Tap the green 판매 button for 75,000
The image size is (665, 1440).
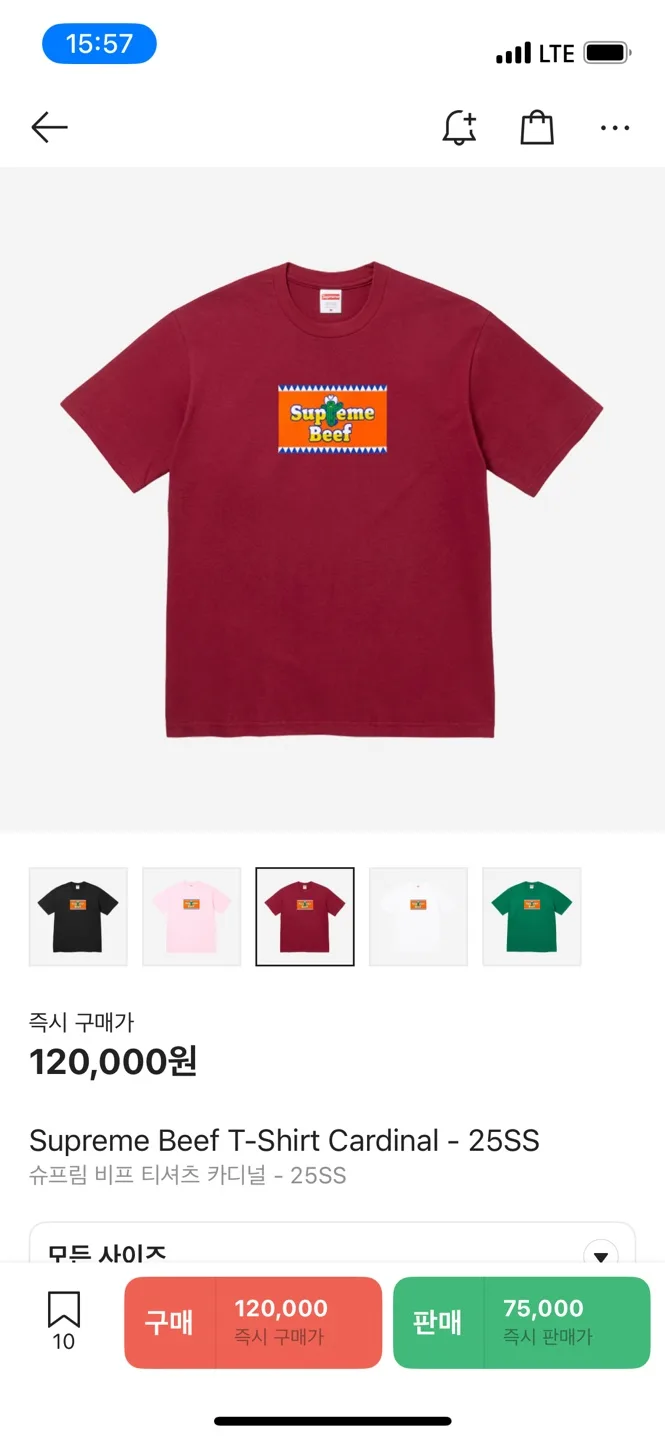click(x=521, y=1322)
